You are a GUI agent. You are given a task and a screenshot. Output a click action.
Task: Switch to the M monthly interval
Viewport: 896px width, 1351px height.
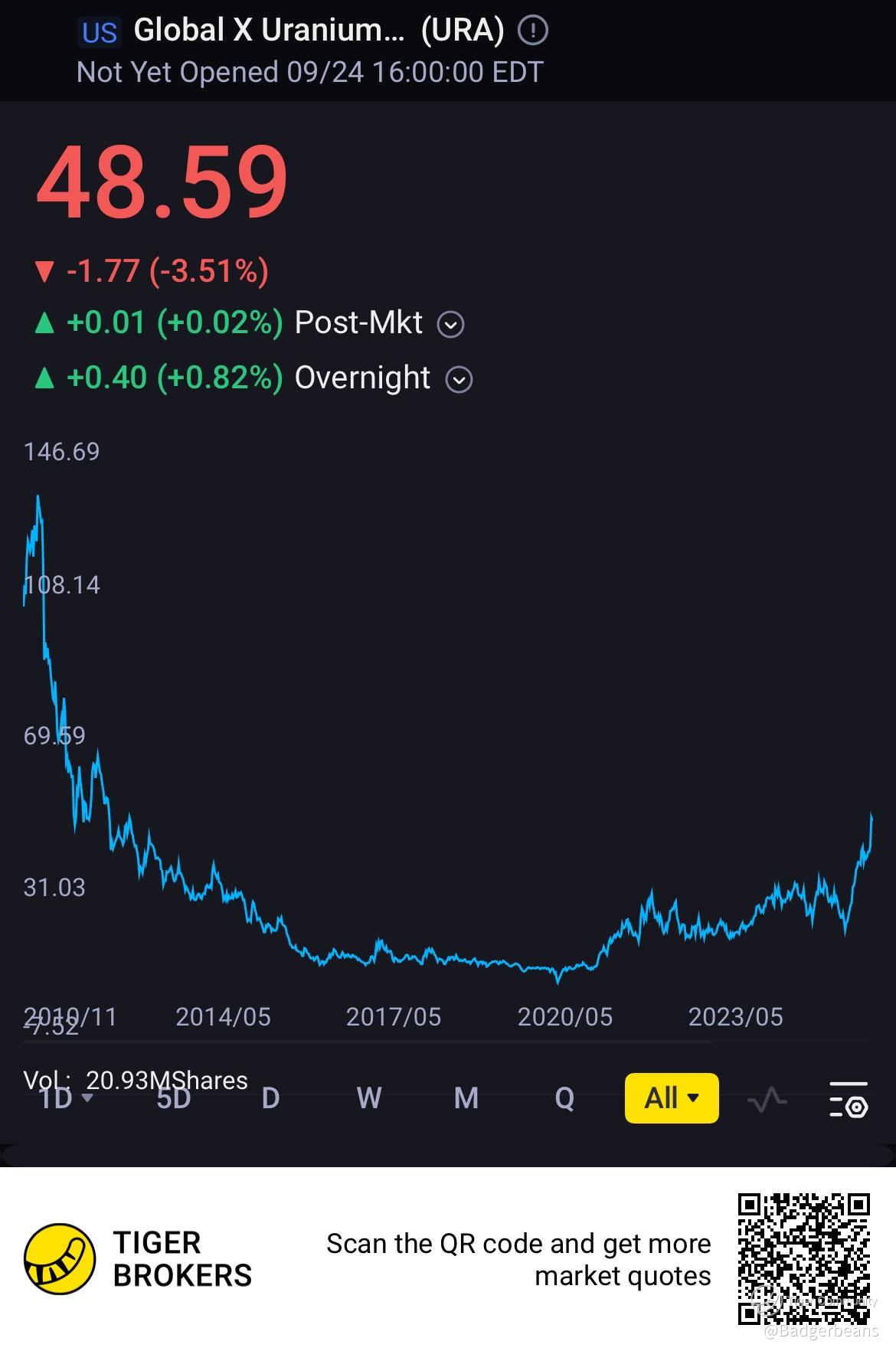pos(466,1098)
